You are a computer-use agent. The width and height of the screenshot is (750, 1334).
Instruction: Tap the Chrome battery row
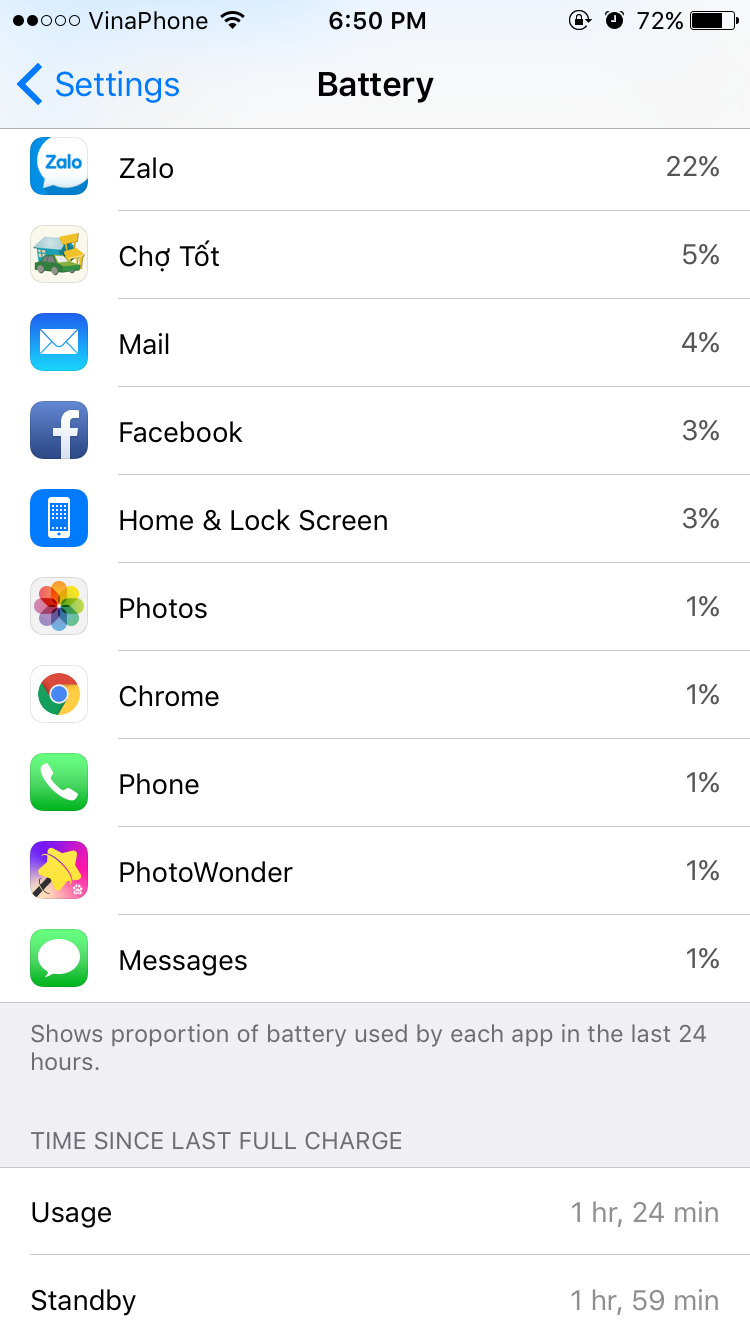(375, 695)
